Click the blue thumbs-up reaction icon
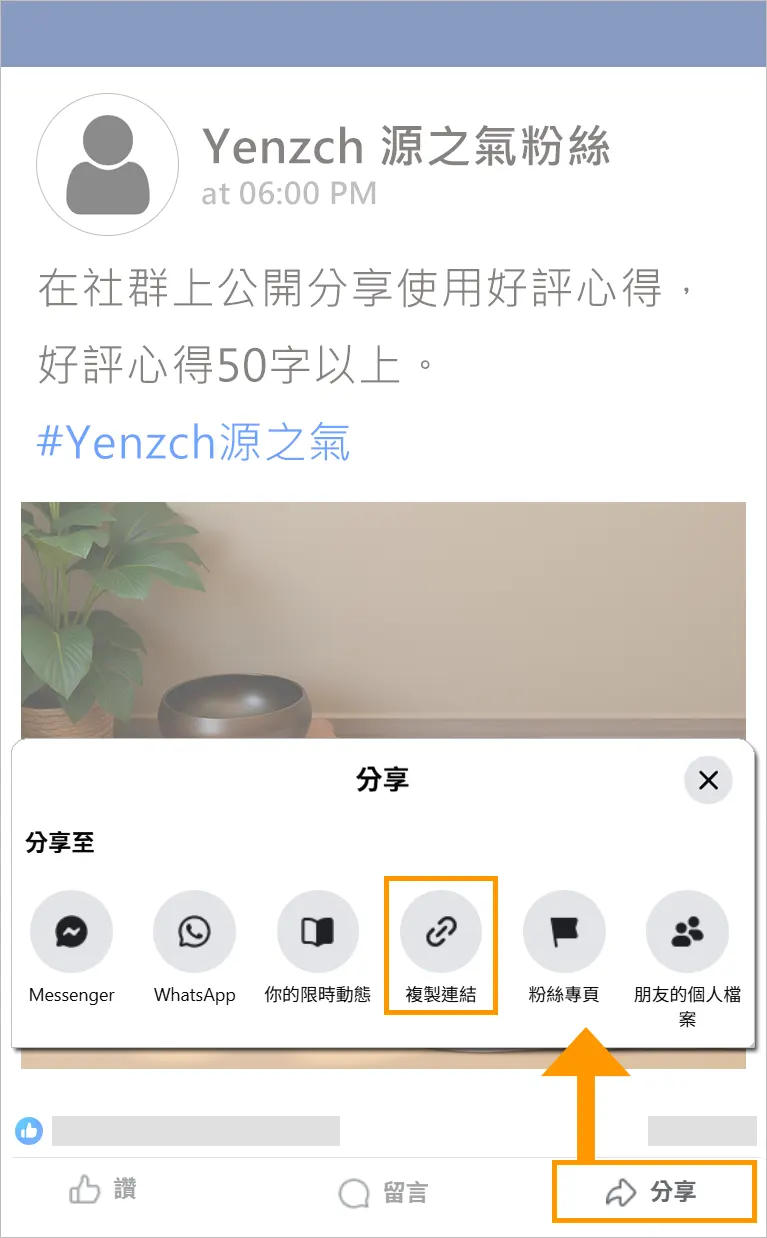The width and height of the screenshot is (767, 1238). pos(31,1129)
